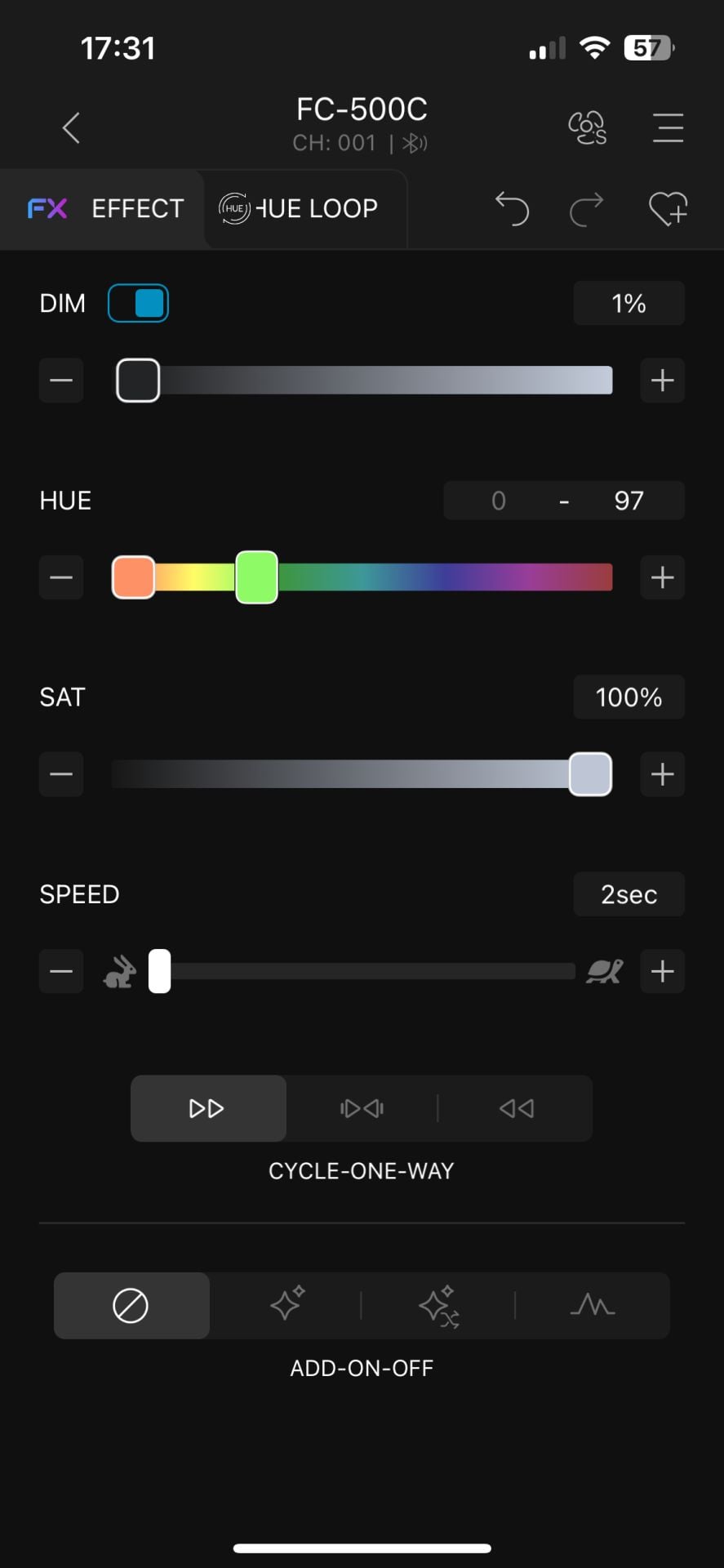This screenshot has height=1568, width=724.
Task: Switch to the FX Effect tab
Action: [x=104, y=209]
